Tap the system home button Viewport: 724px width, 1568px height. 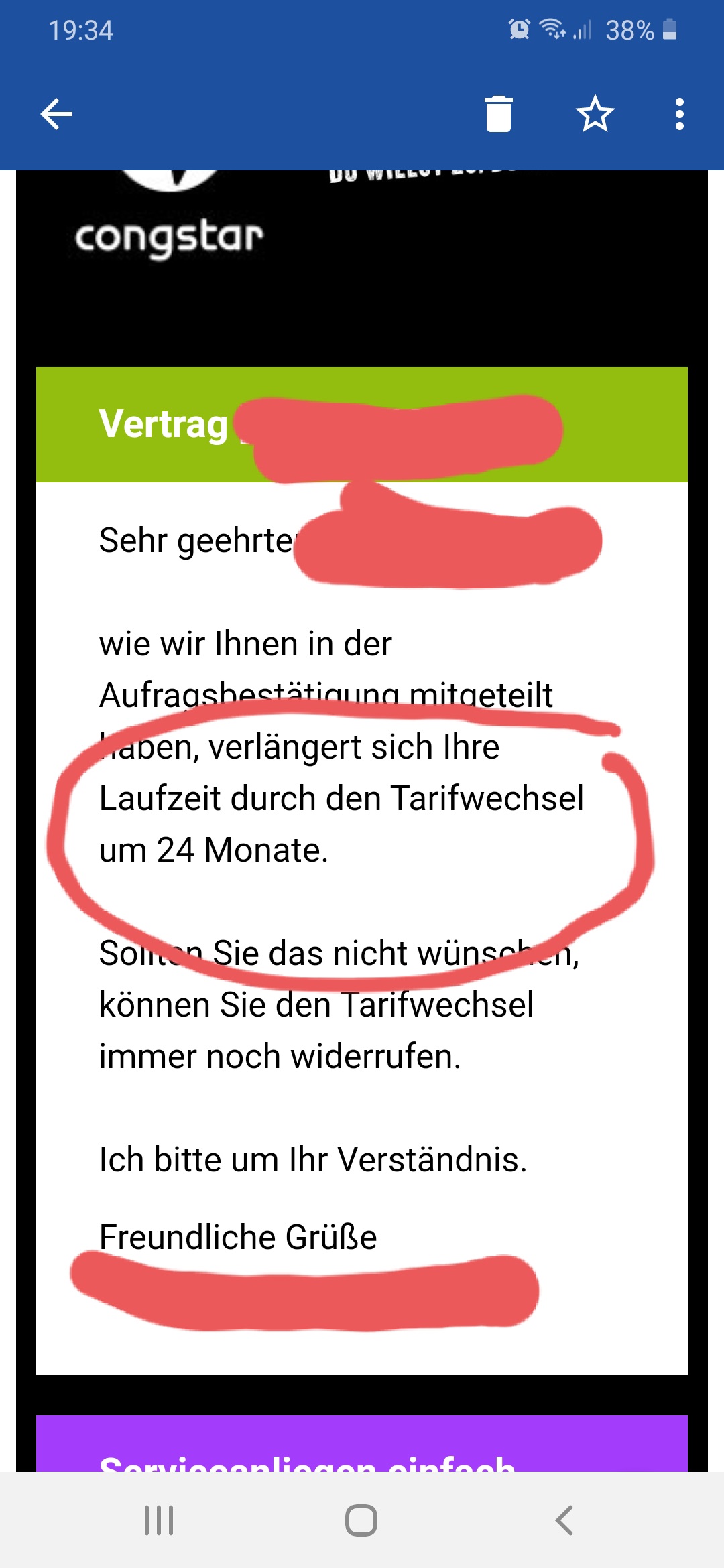click(361, 1520)
